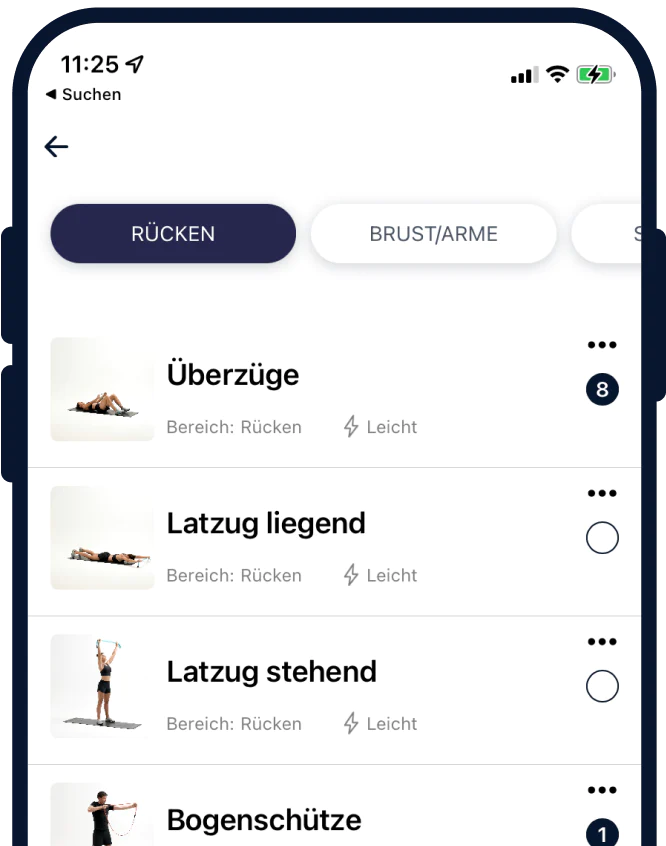Select the RÜCKEN category chip
This screenshot has width=666, height=846.
(x=173, y=234)
